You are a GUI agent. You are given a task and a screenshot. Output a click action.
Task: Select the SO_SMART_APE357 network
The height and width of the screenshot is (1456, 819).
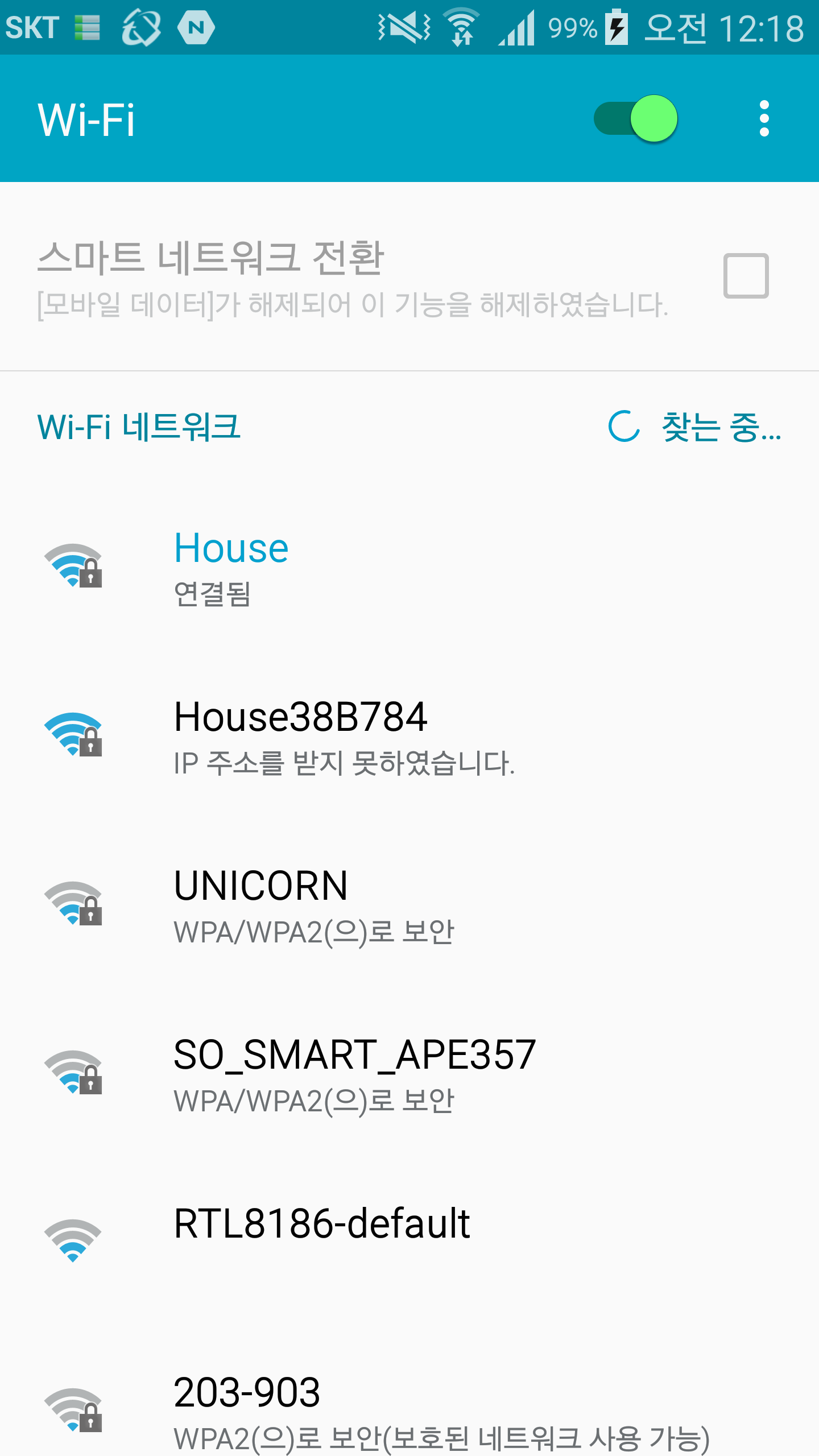(x=409, y=1073)
